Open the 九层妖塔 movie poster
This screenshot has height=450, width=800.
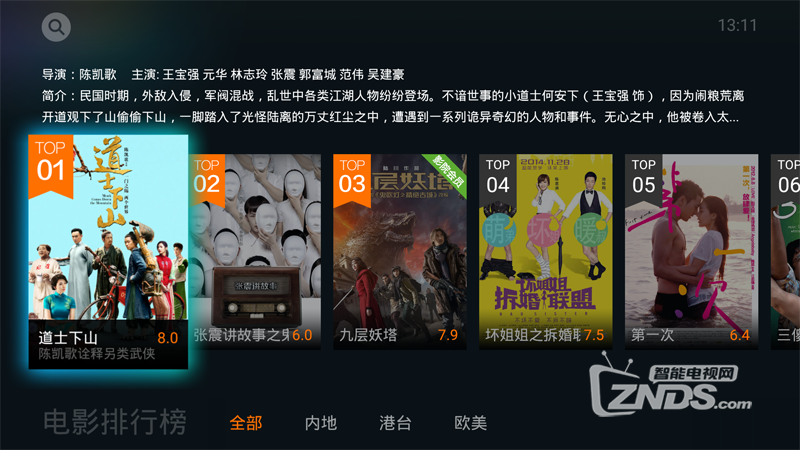(x=399, y=250)
